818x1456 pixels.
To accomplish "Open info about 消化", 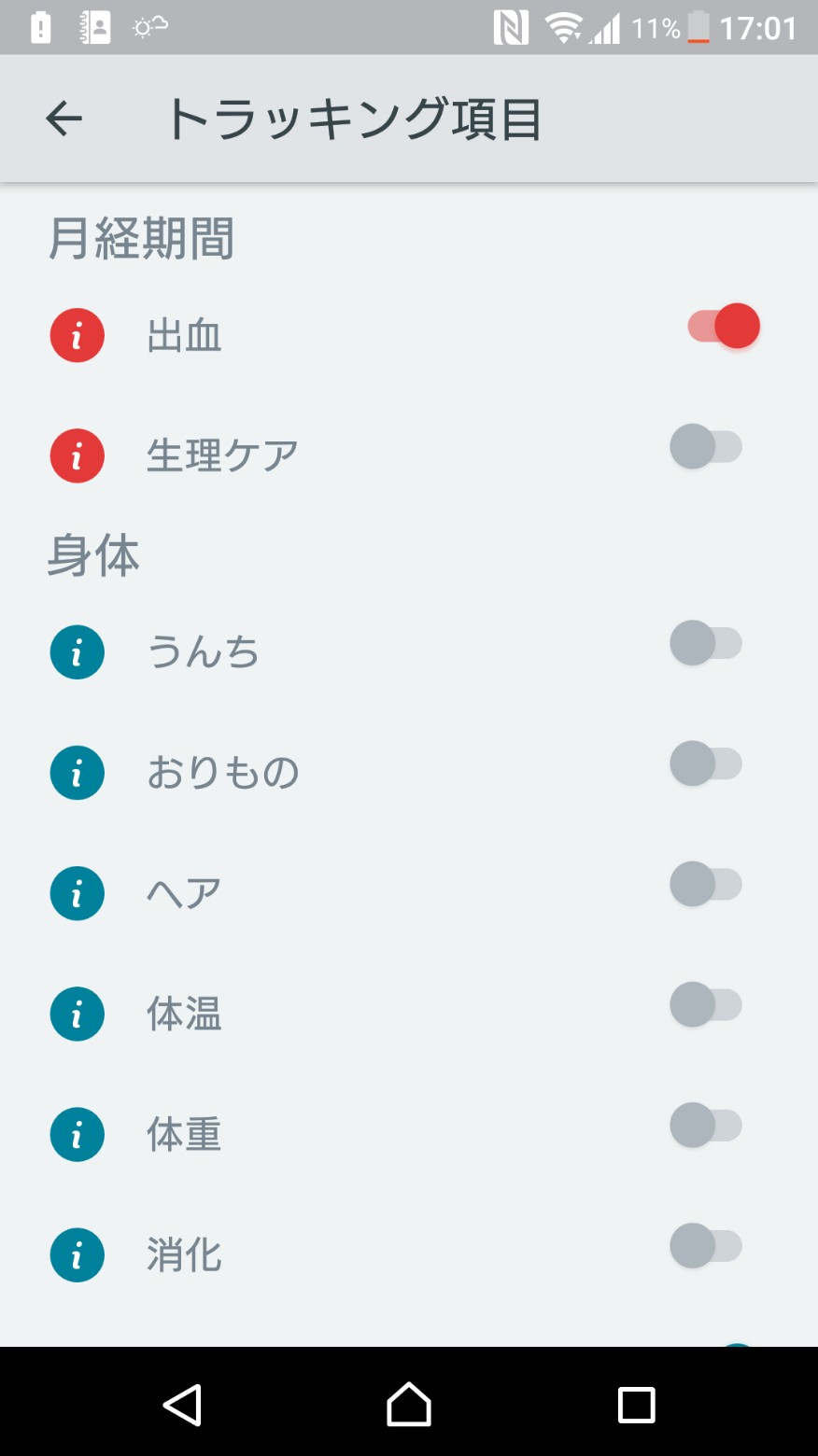I will pos(77,1255).
